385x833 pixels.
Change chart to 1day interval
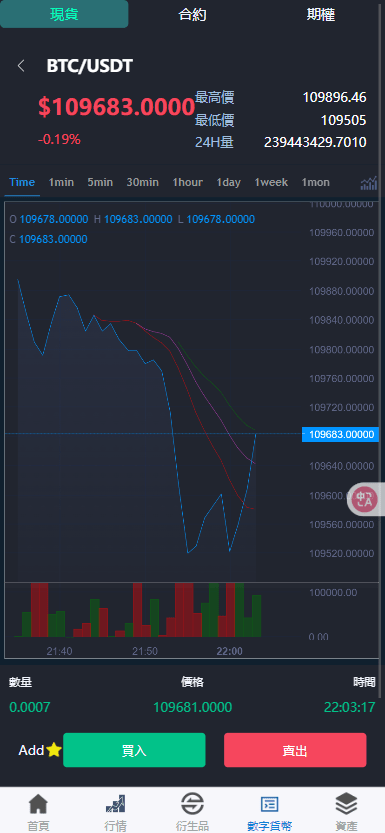228,182
